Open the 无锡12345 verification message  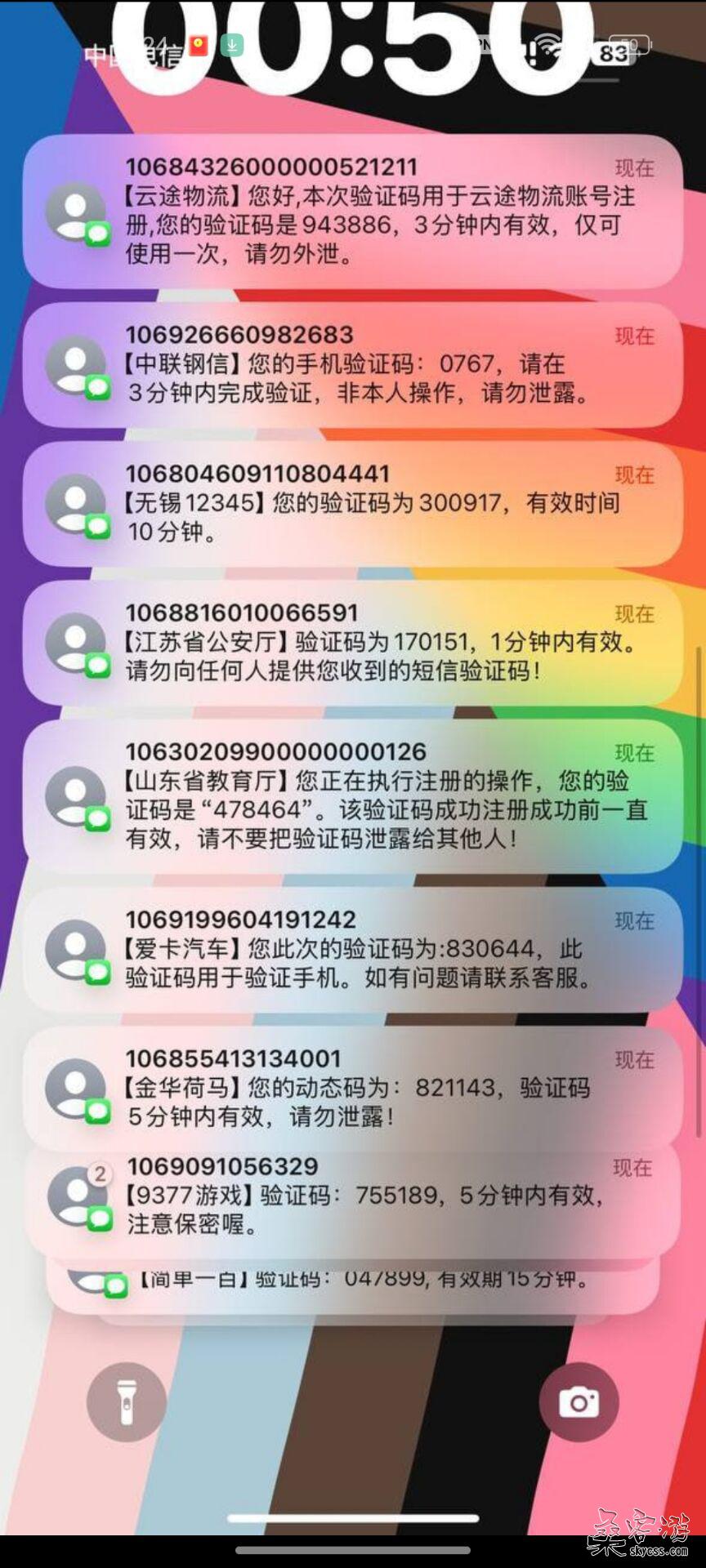[x=353, y=503]
